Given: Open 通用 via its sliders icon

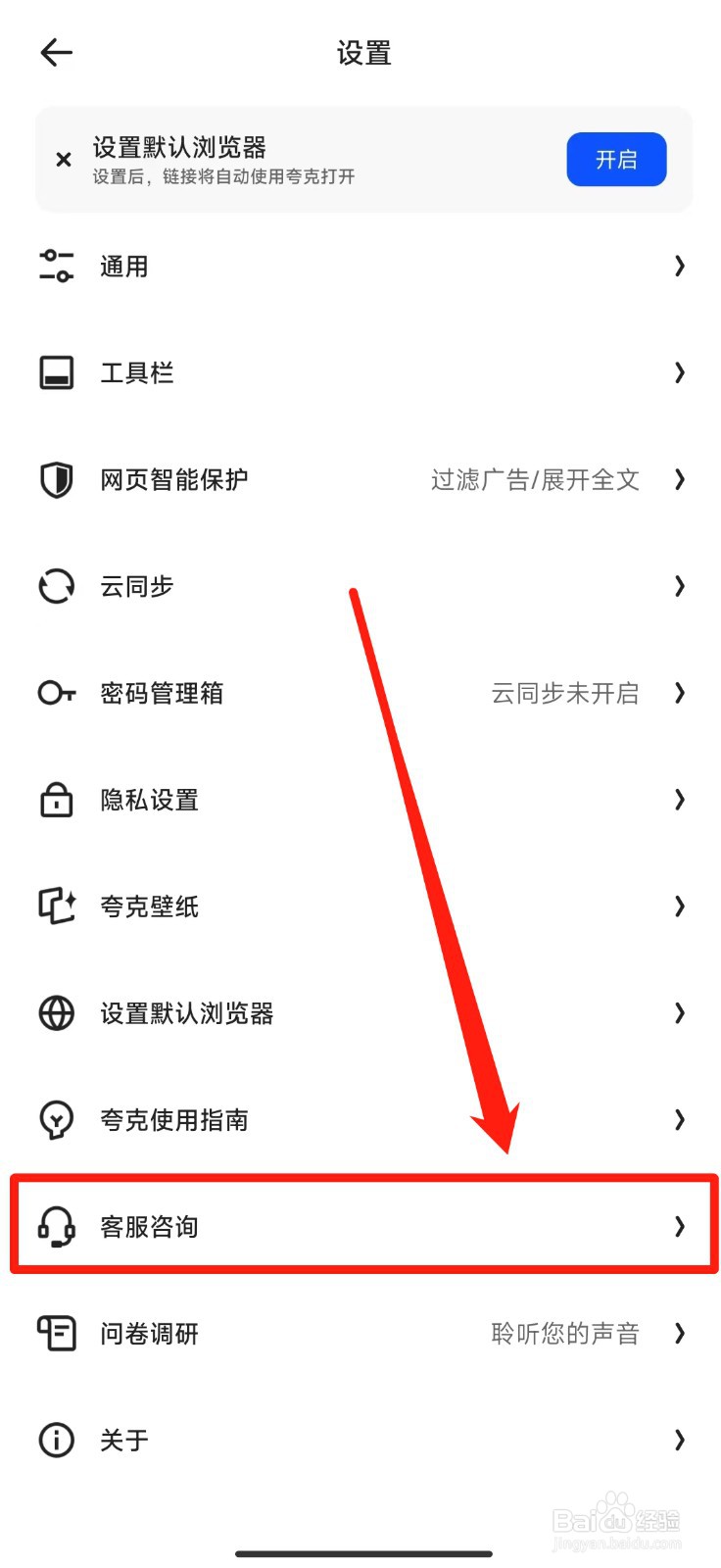Looking at the screenshot, I should (x=56, y=266).
